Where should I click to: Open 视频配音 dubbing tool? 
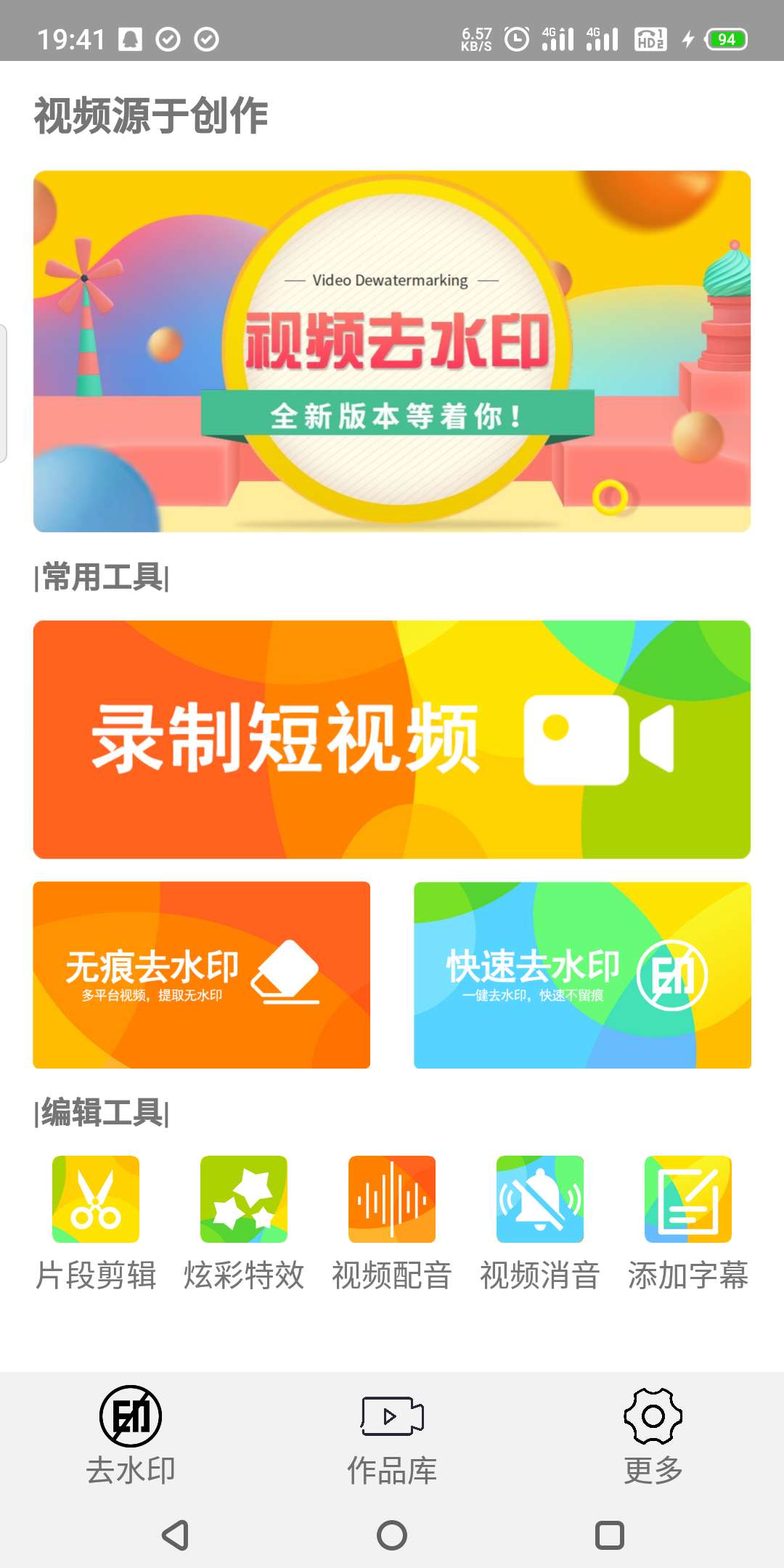click(x=392, y=1224)
